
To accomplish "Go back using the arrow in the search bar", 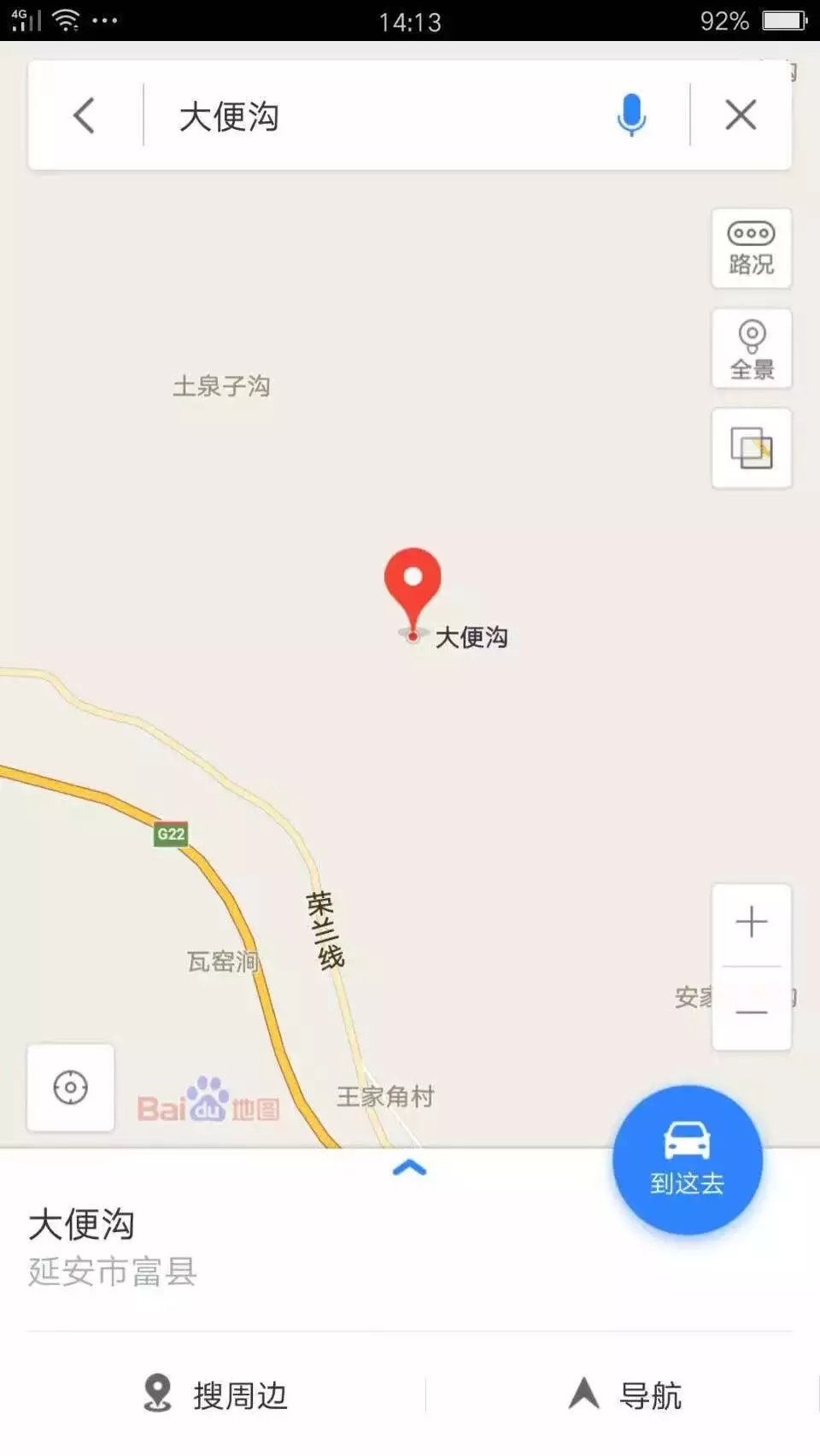I will tap(84, 115).
